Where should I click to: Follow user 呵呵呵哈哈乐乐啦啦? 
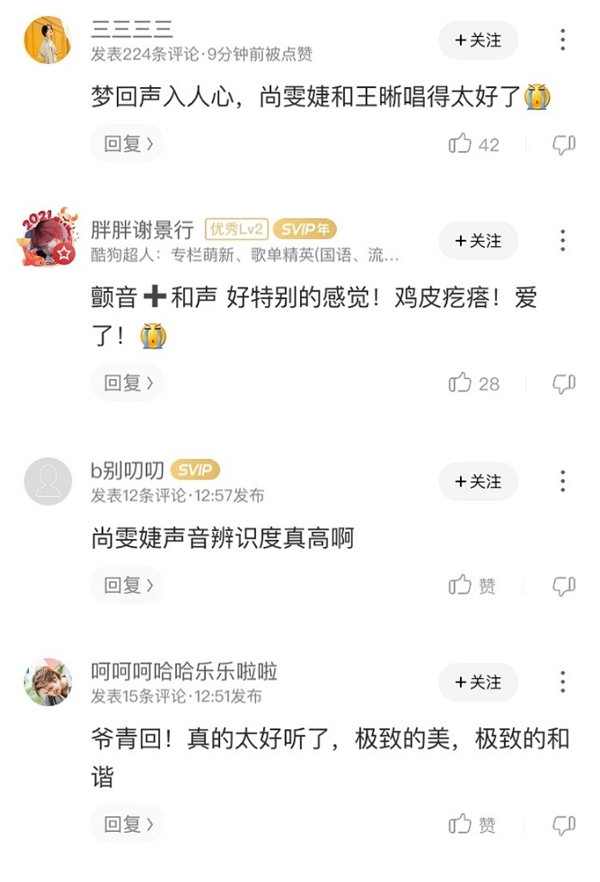(x=478, y=682)
